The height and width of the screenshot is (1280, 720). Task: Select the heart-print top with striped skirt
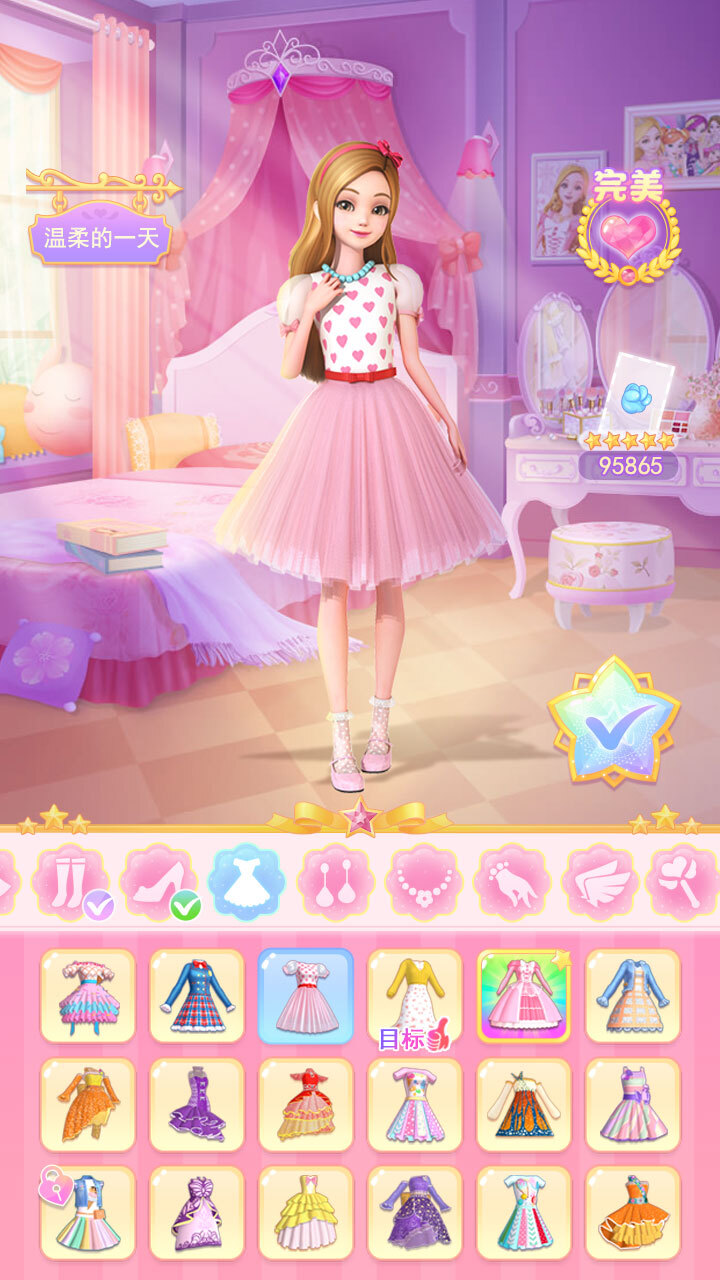point(88,996)
